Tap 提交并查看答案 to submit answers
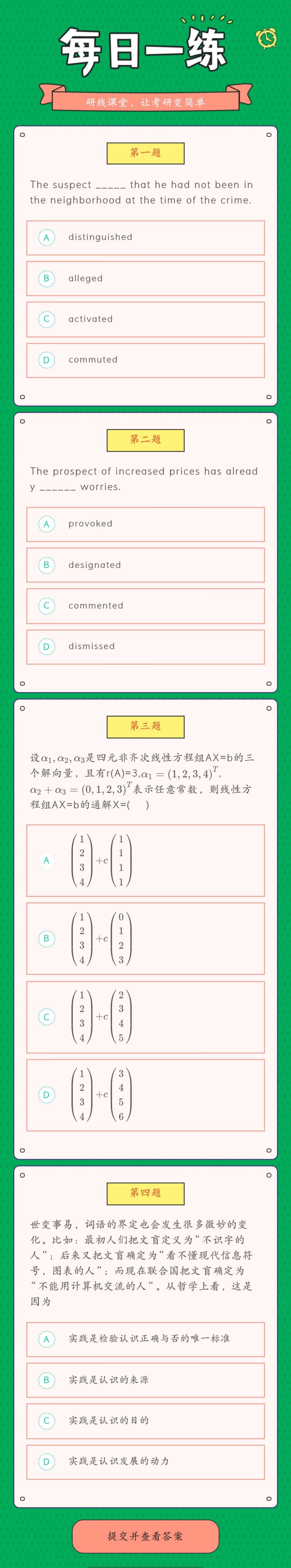Viewport: 291px width, 1568px height. point(145,1536)
